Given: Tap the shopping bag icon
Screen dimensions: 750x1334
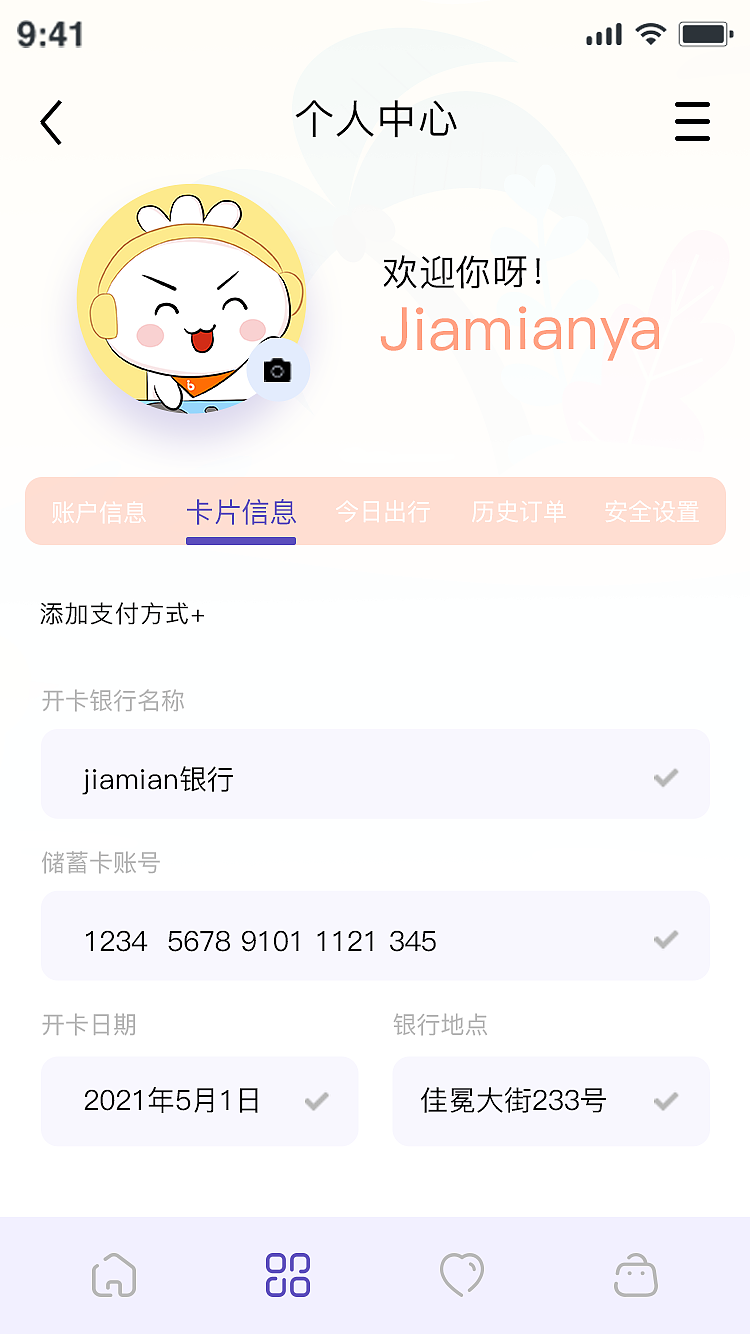Looking at the screenshot, I should [x=635, y=1274].
